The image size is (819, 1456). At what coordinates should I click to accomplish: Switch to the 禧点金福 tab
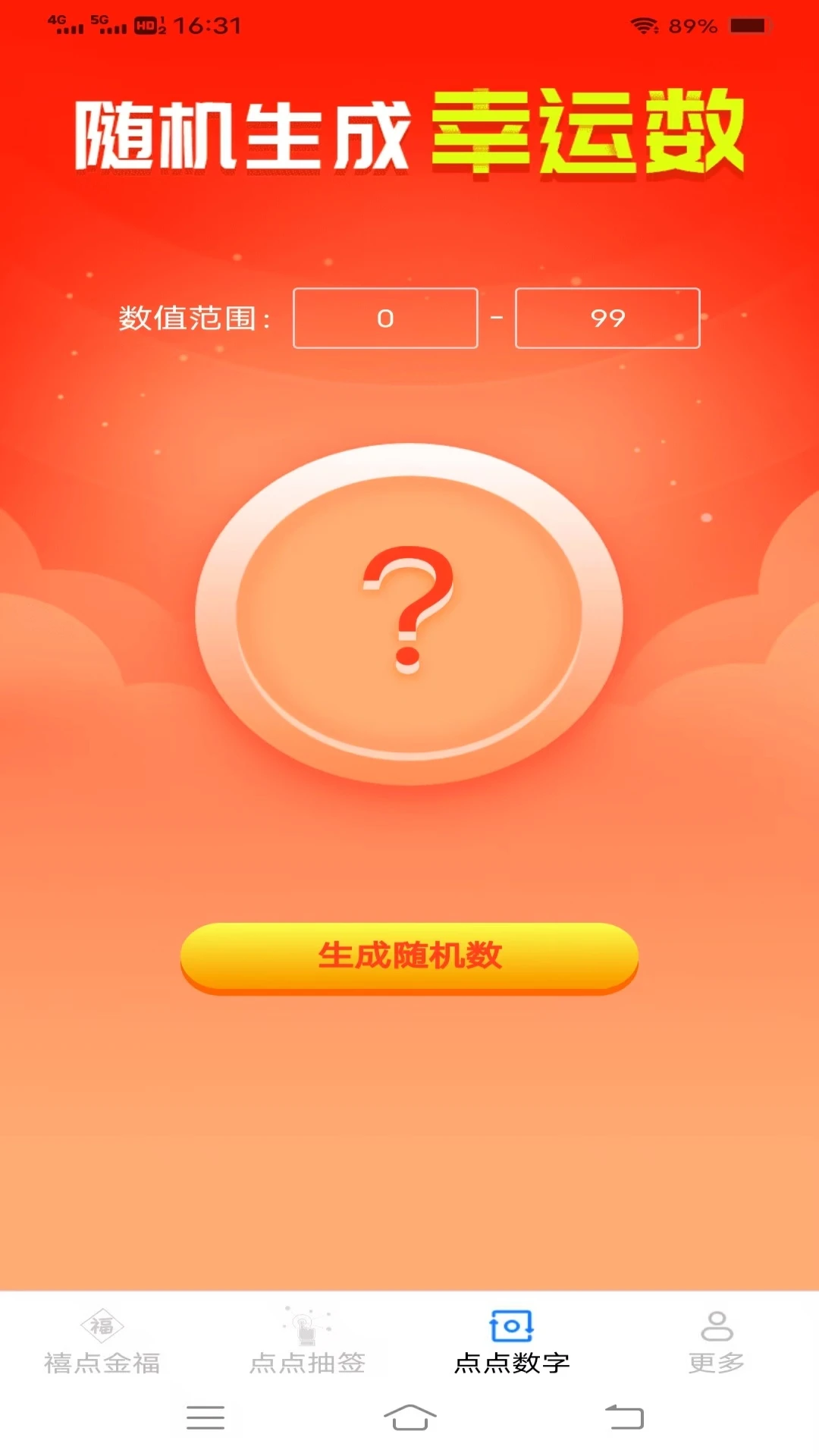click(x=102, y=1342)
